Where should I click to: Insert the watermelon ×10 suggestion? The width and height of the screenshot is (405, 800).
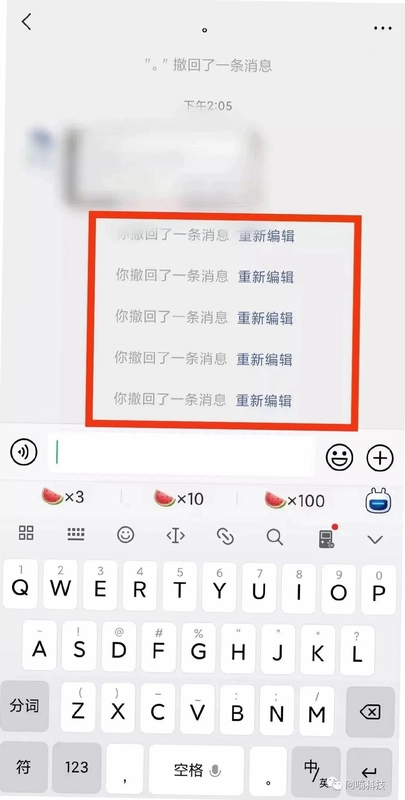(179, 498)
